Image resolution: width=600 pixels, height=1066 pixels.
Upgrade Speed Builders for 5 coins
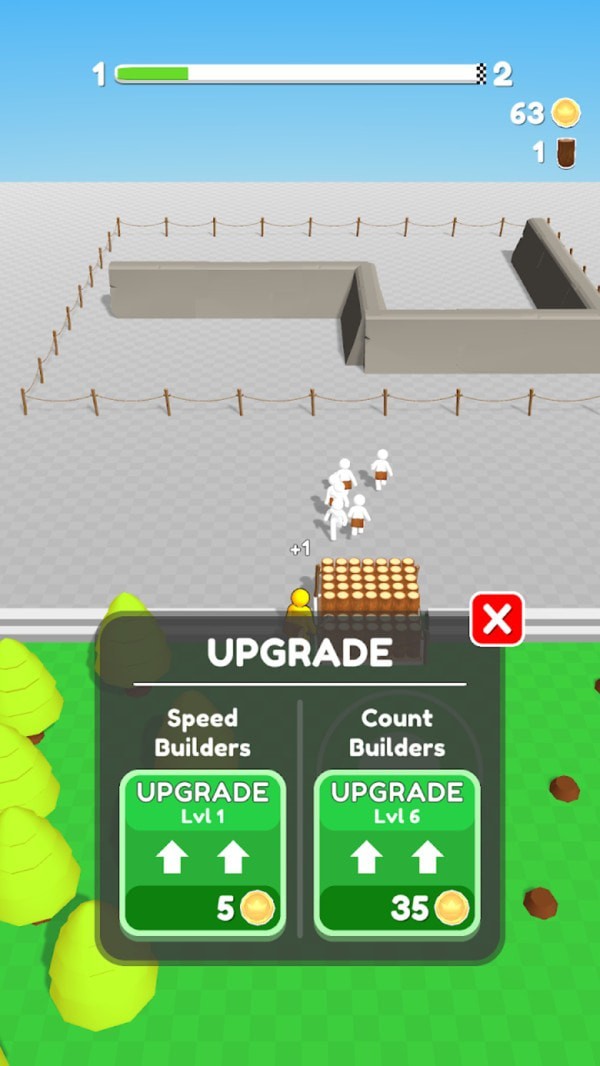[203, 853]
